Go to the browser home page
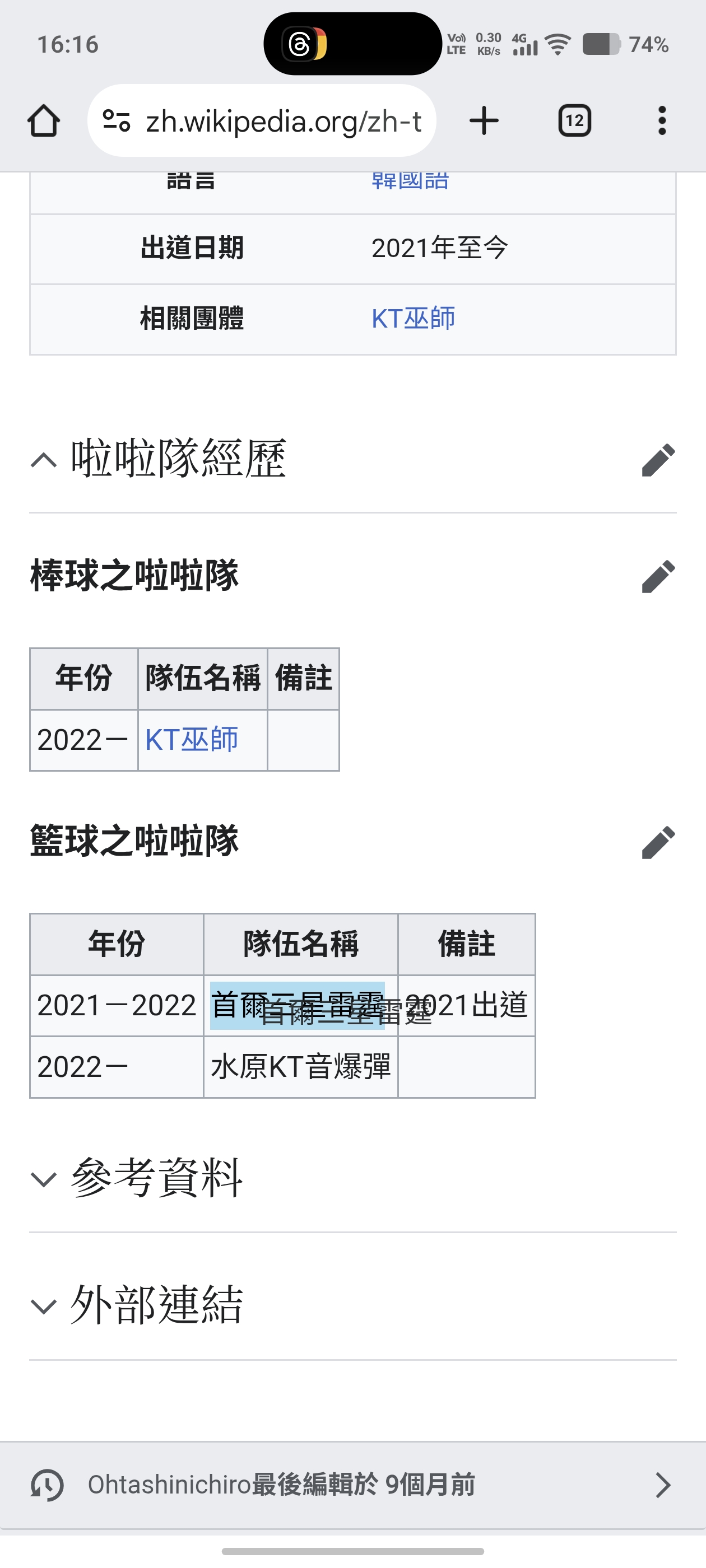Image resolution: width=706 pixels, height=1568 pixels. pyautogui.click(x=44, y=120)
